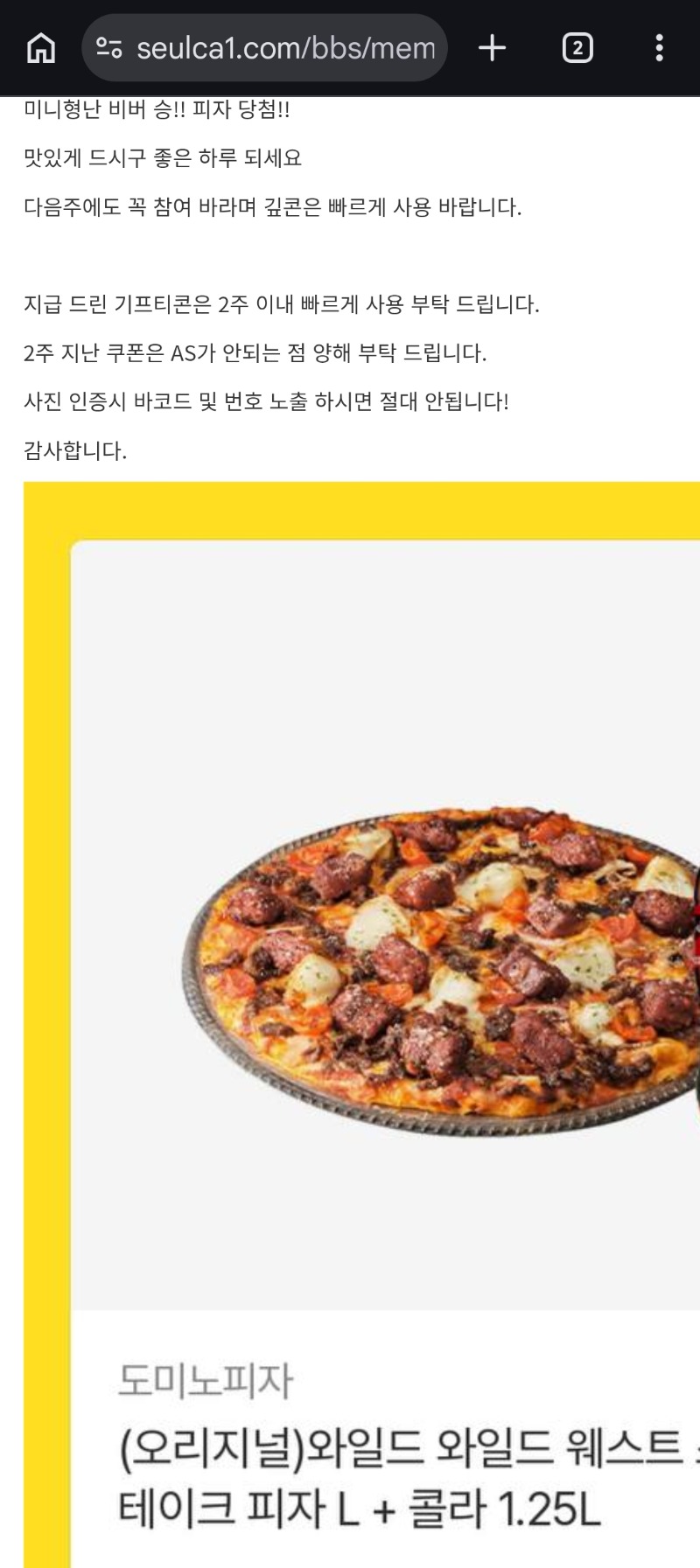Open the browser overflow menu
This screenshot has height=1568, width=700.
pyautogui.click(x=660, y=48)
